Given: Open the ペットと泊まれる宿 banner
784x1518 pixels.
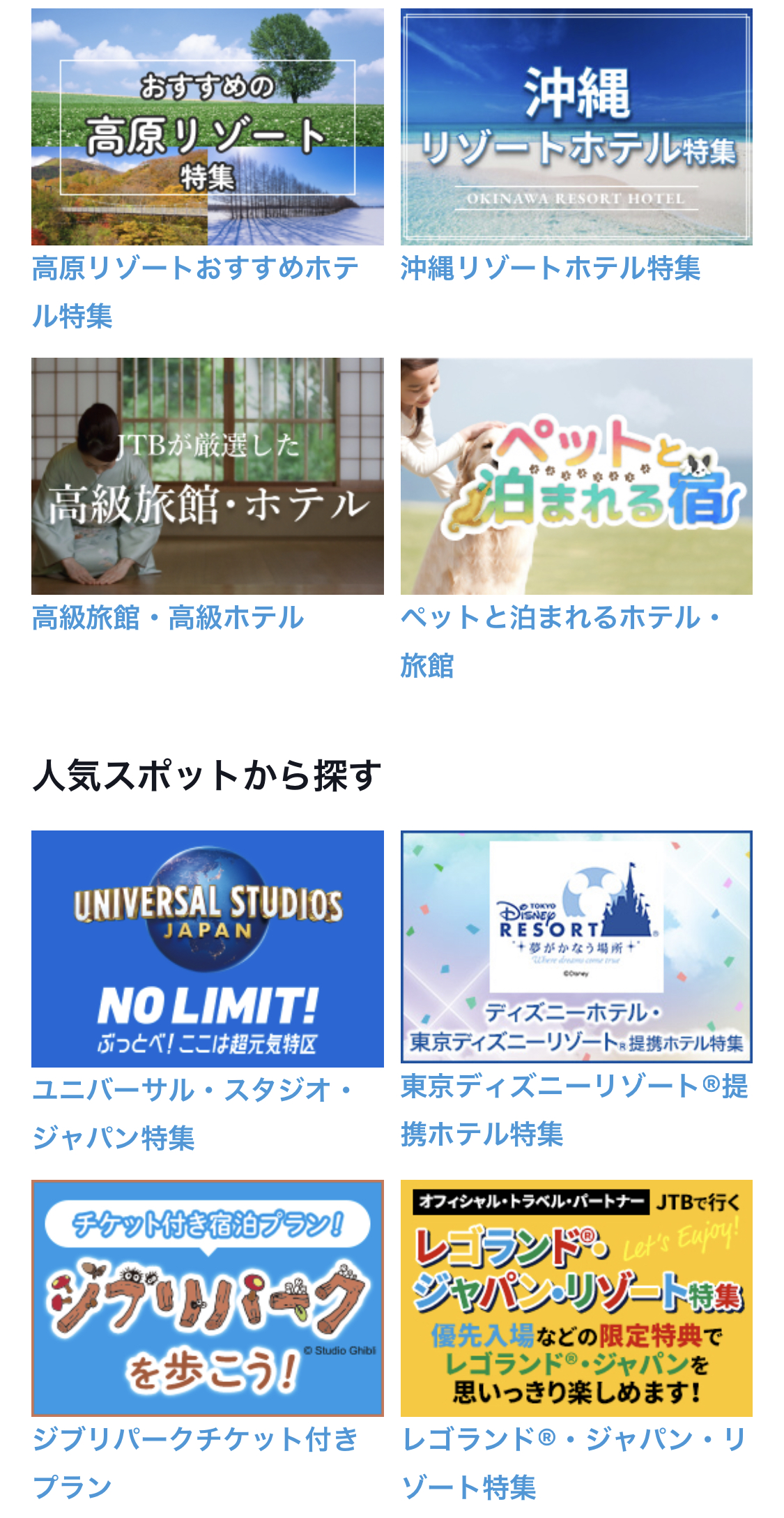Looking at the screenshot, I should pyautogui.click(x=576, y=476).
